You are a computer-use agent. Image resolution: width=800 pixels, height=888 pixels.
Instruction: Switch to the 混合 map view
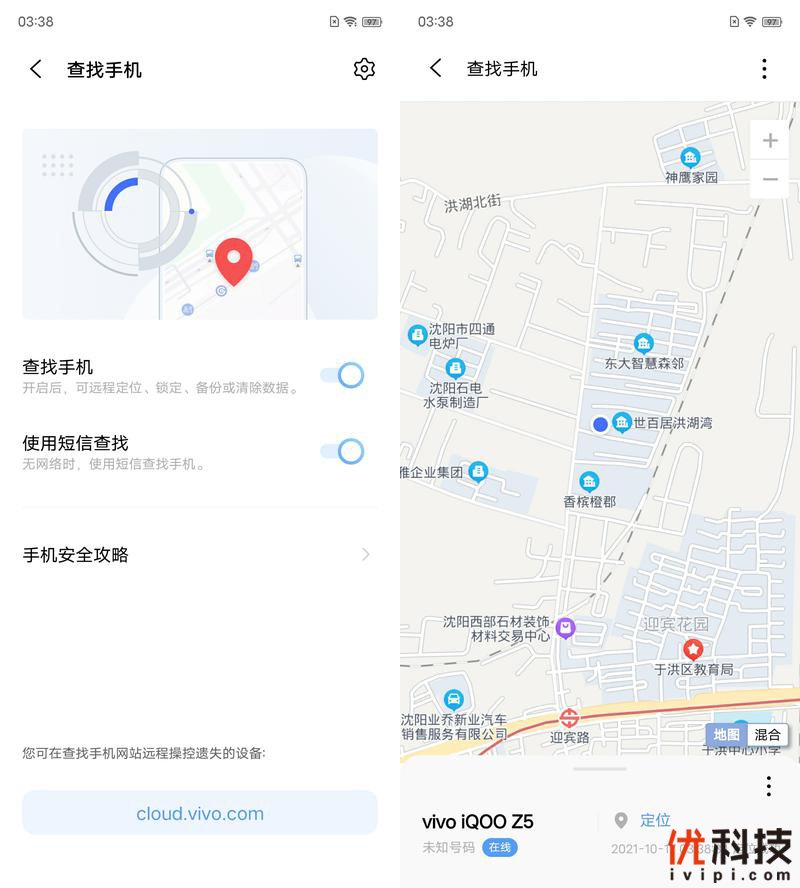(x=767, y=735)
